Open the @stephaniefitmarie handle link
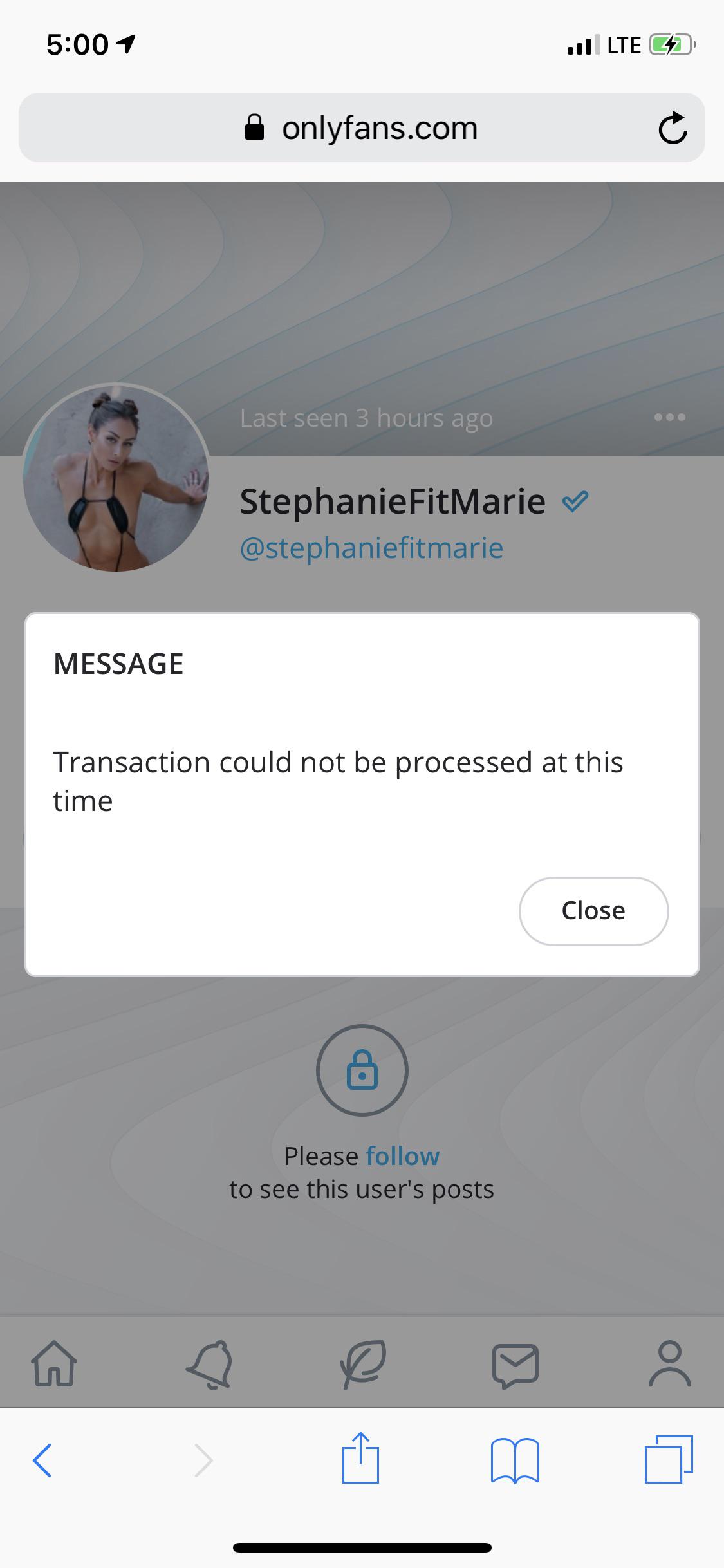724x1568 pixels. [371, 548]
